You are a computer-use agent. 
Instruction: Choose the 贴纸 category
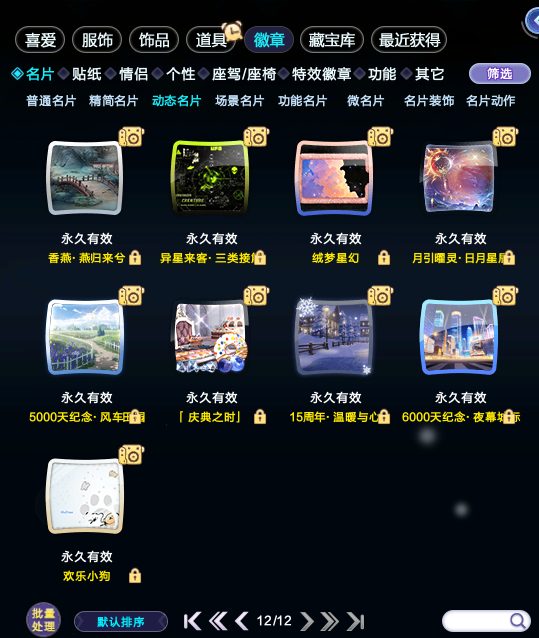[86, 74]
